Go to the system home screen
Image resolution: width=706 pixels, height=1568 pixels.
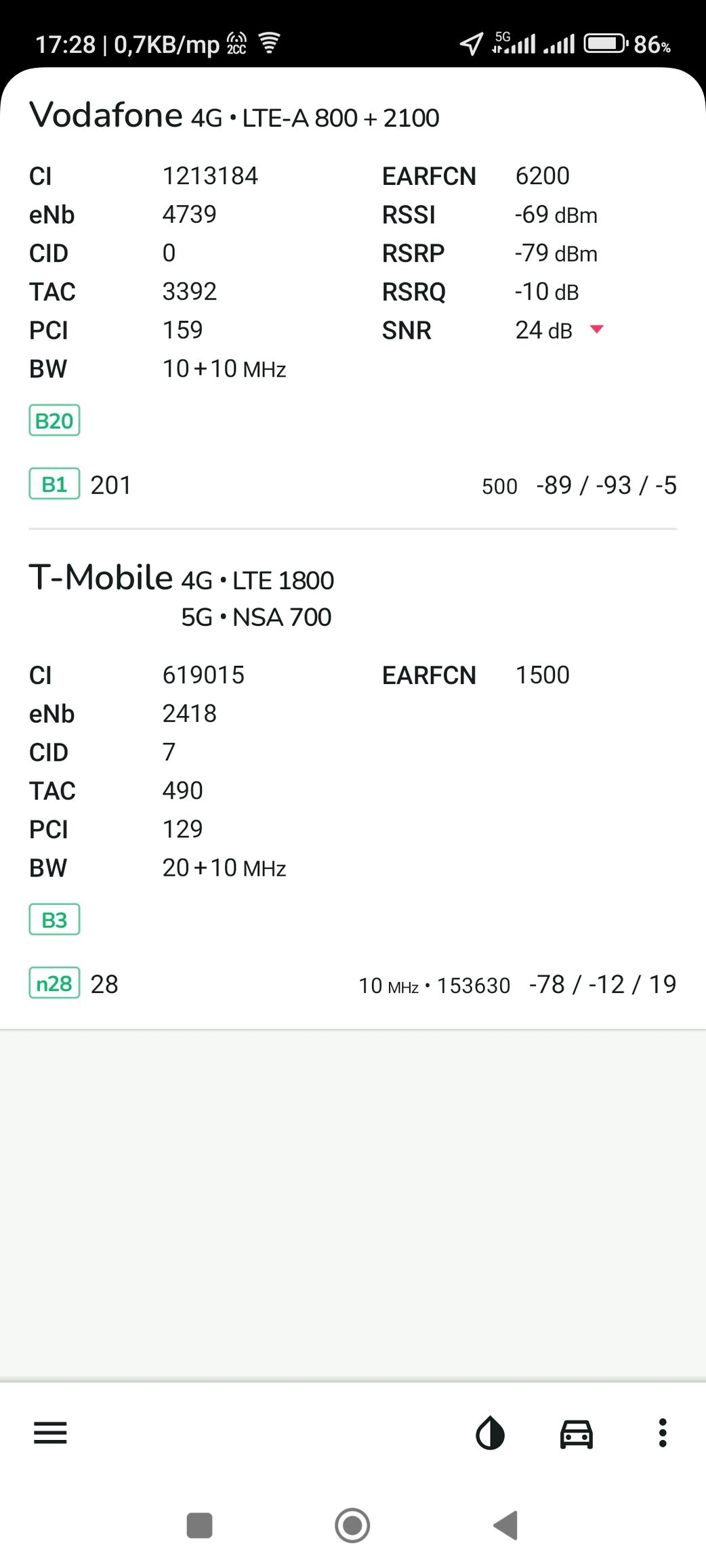pyautogui.click(x=352, y=1525)
